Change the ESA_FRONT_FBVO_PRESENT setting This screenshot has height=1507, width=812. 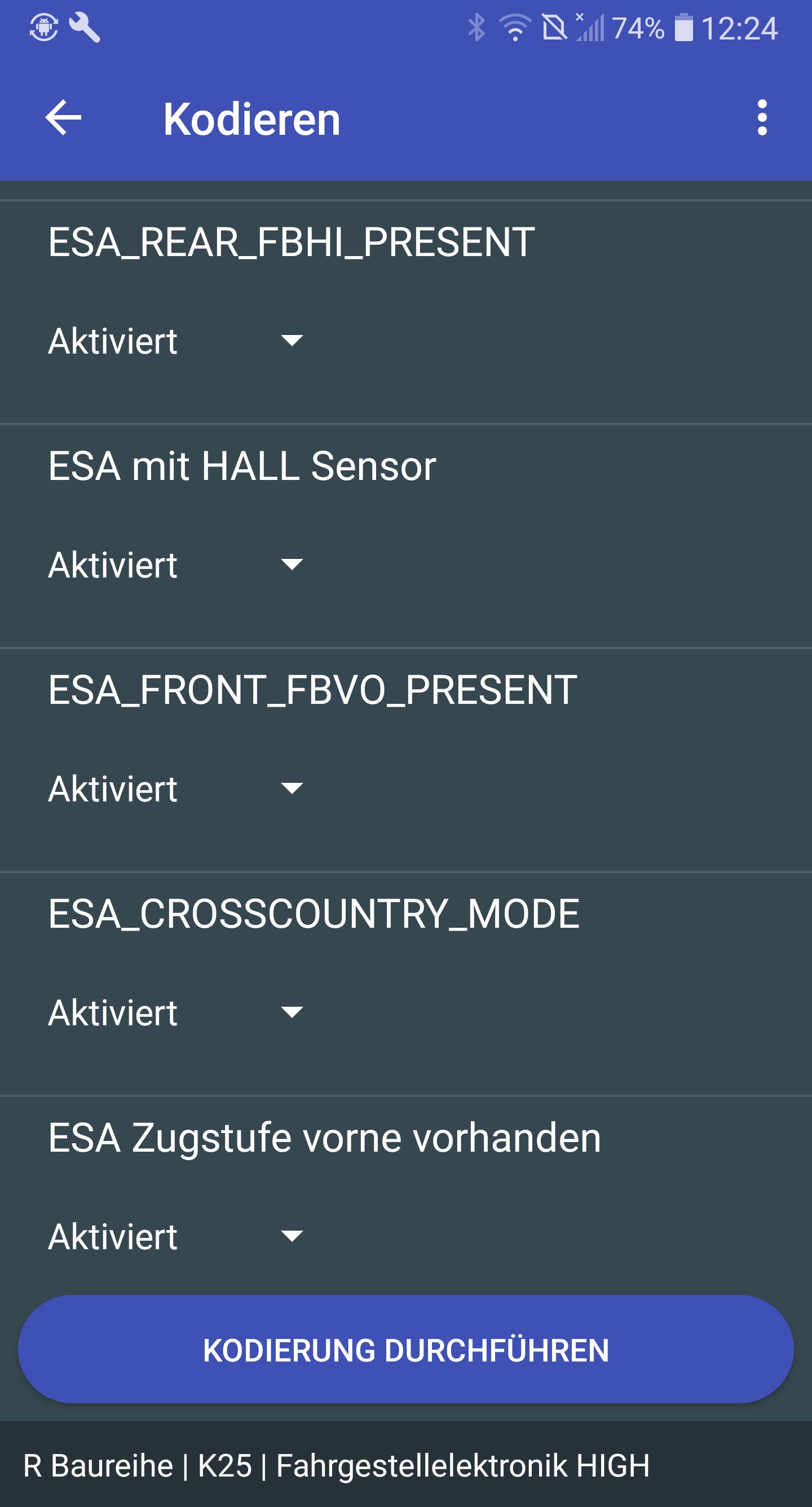pos(175,788)
